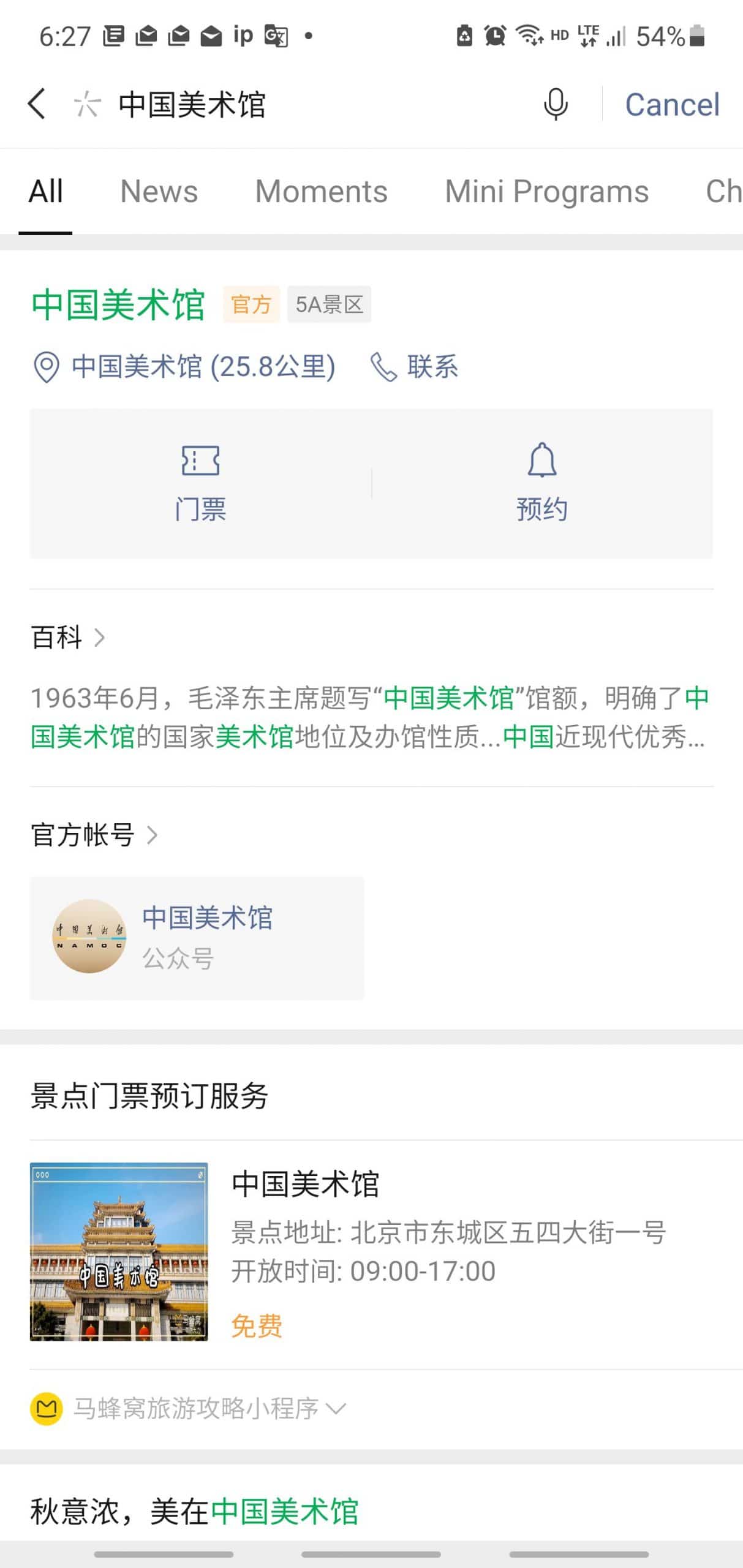The image size is (743, 1568).
Task: Open the 中国美术馆 official title link
Action: pyautogui.click(x=118, y=304)
